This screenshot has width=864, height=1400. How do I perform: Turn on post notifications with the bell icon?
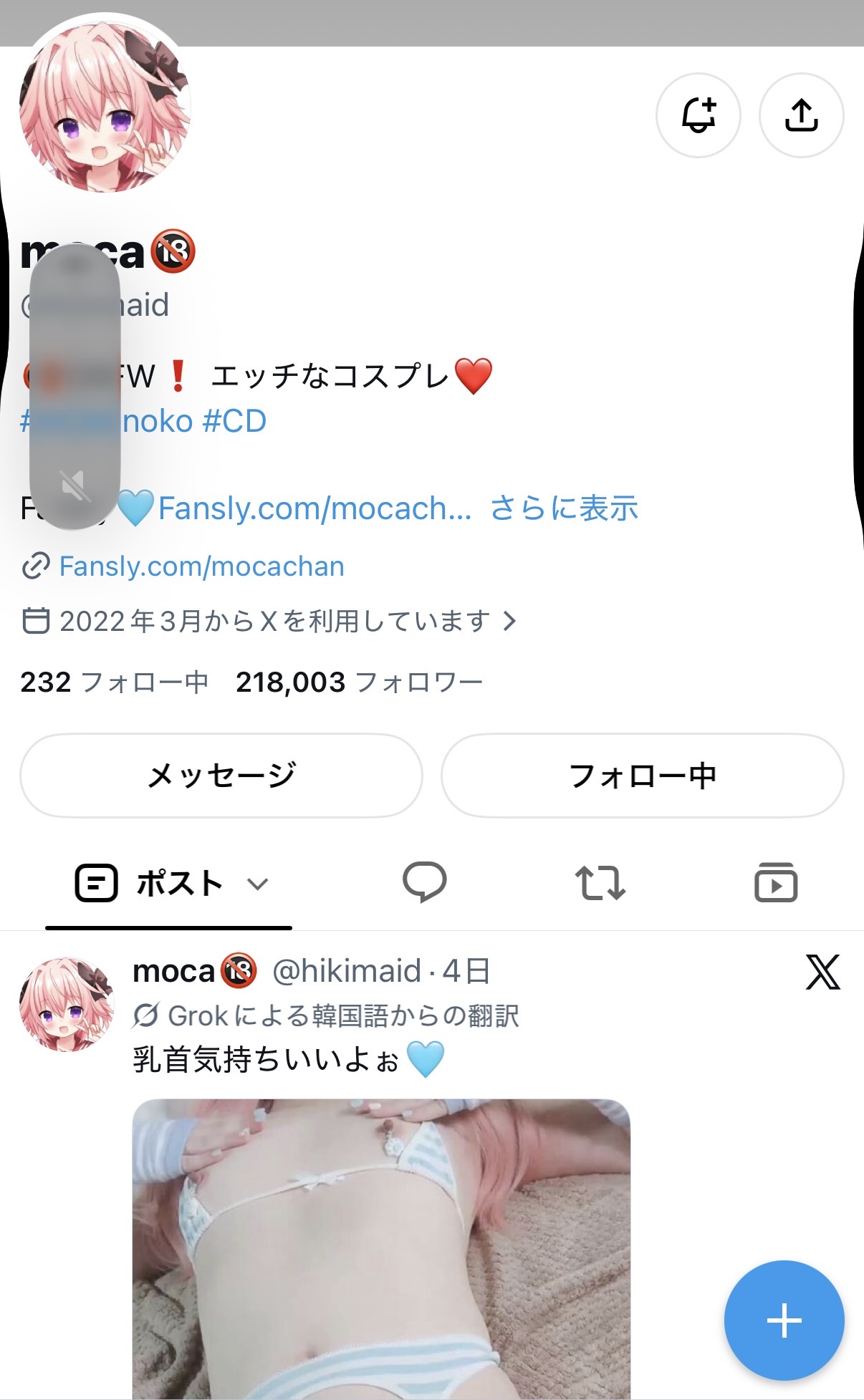(698, 115)
